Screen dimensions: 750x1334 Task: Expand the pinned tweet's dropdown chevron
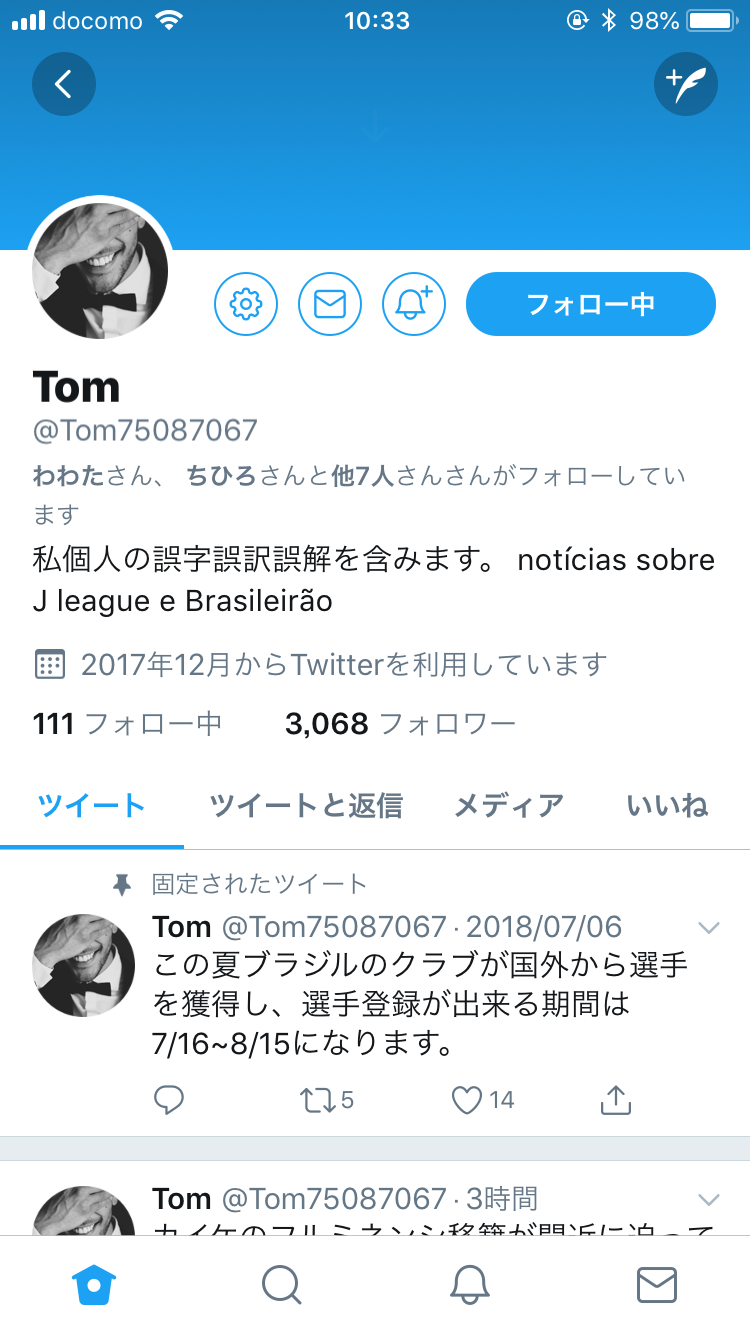coord(709,928)
